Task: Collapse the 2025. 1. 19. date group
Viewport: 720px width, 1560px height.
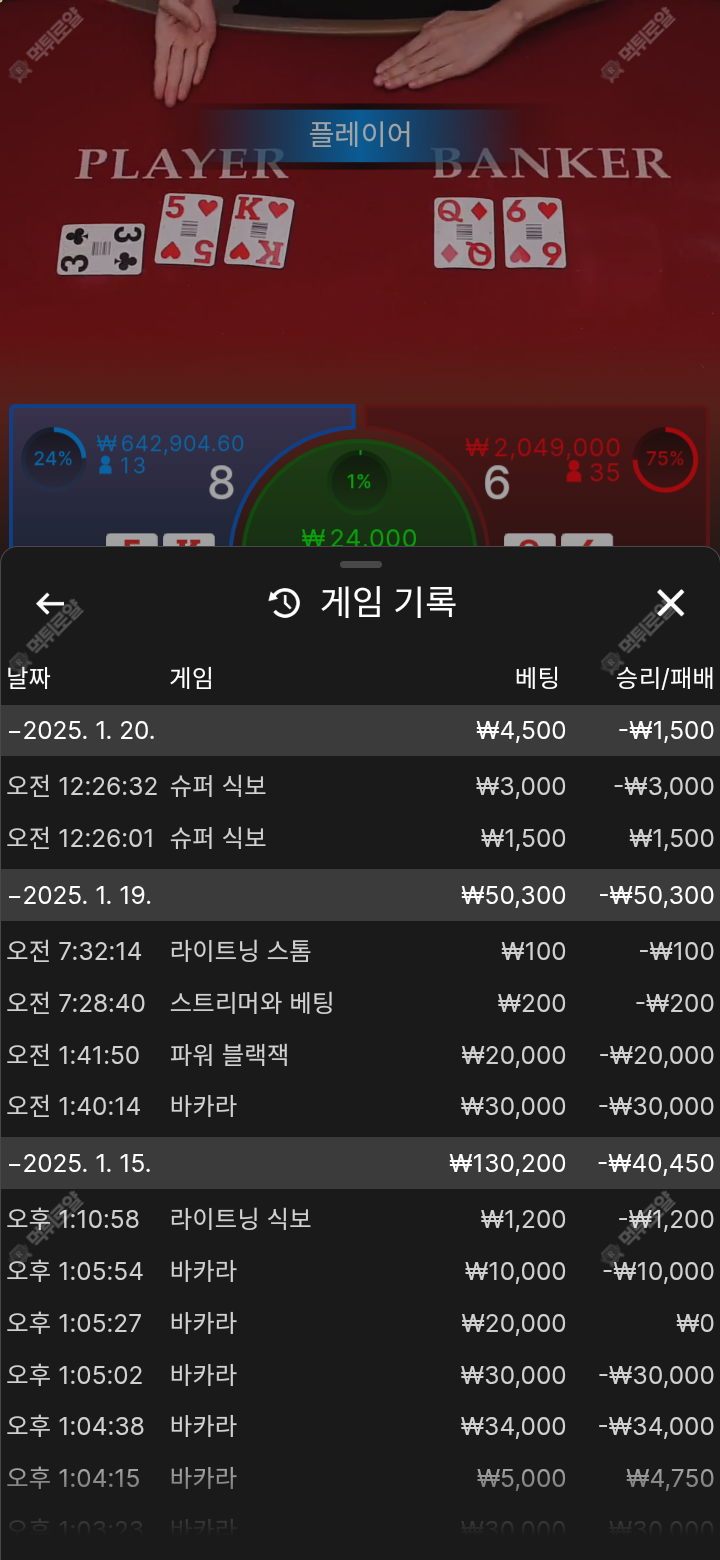Action: click(360, 895)
